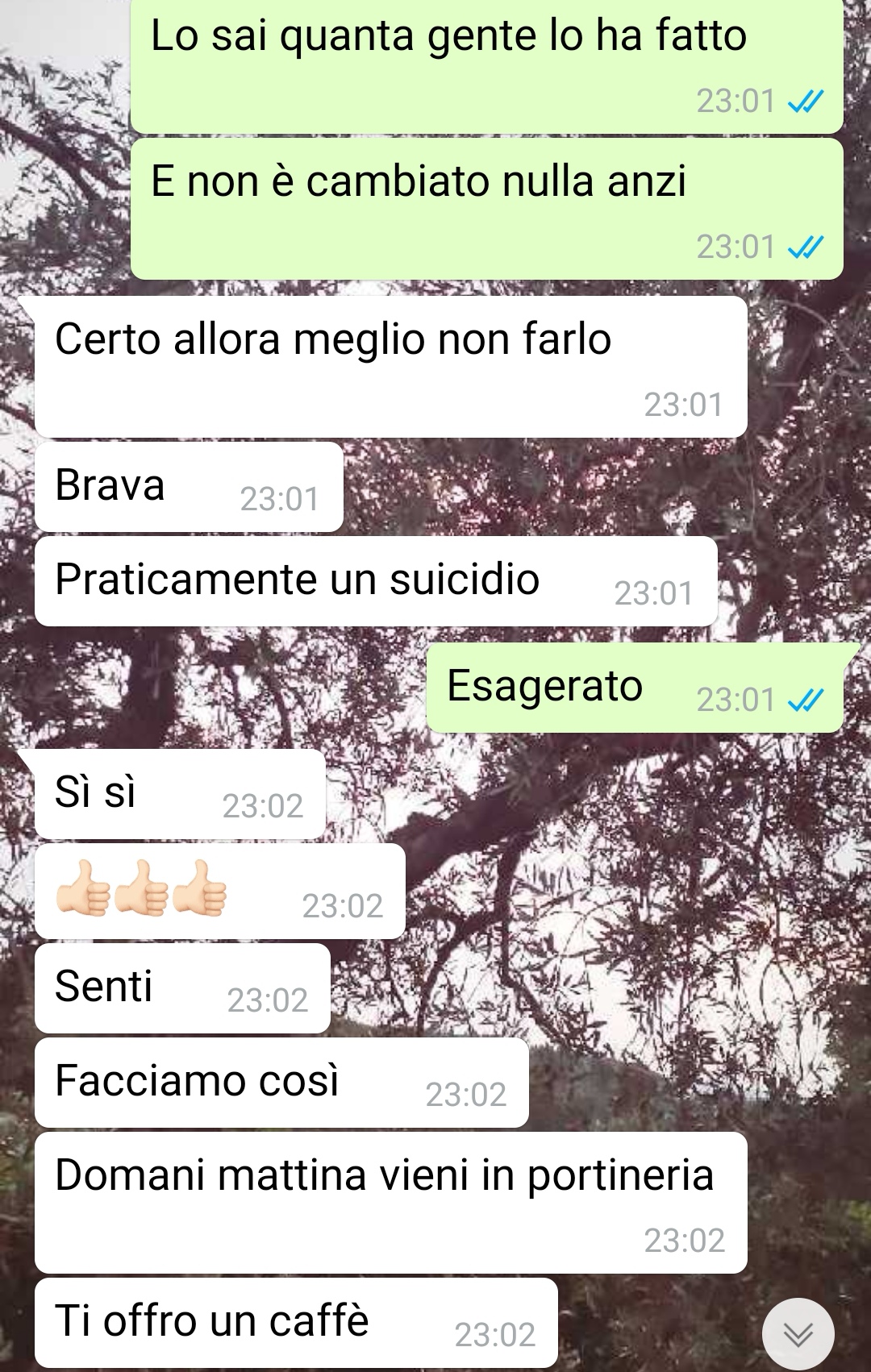
Task: Jump to the latest messages
Action: [798, 1334]
